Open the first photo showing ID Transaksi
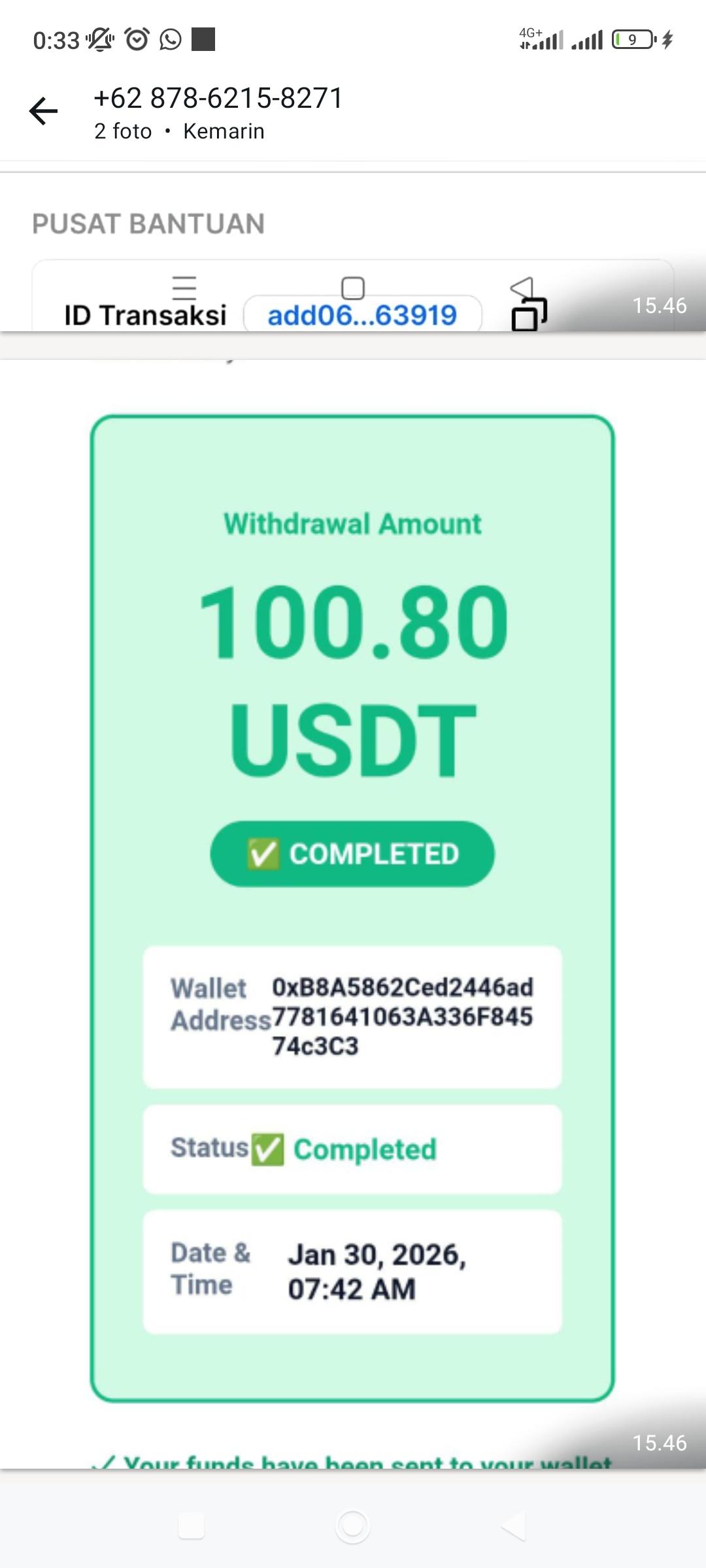706x1568 pixels. point(353,261)
